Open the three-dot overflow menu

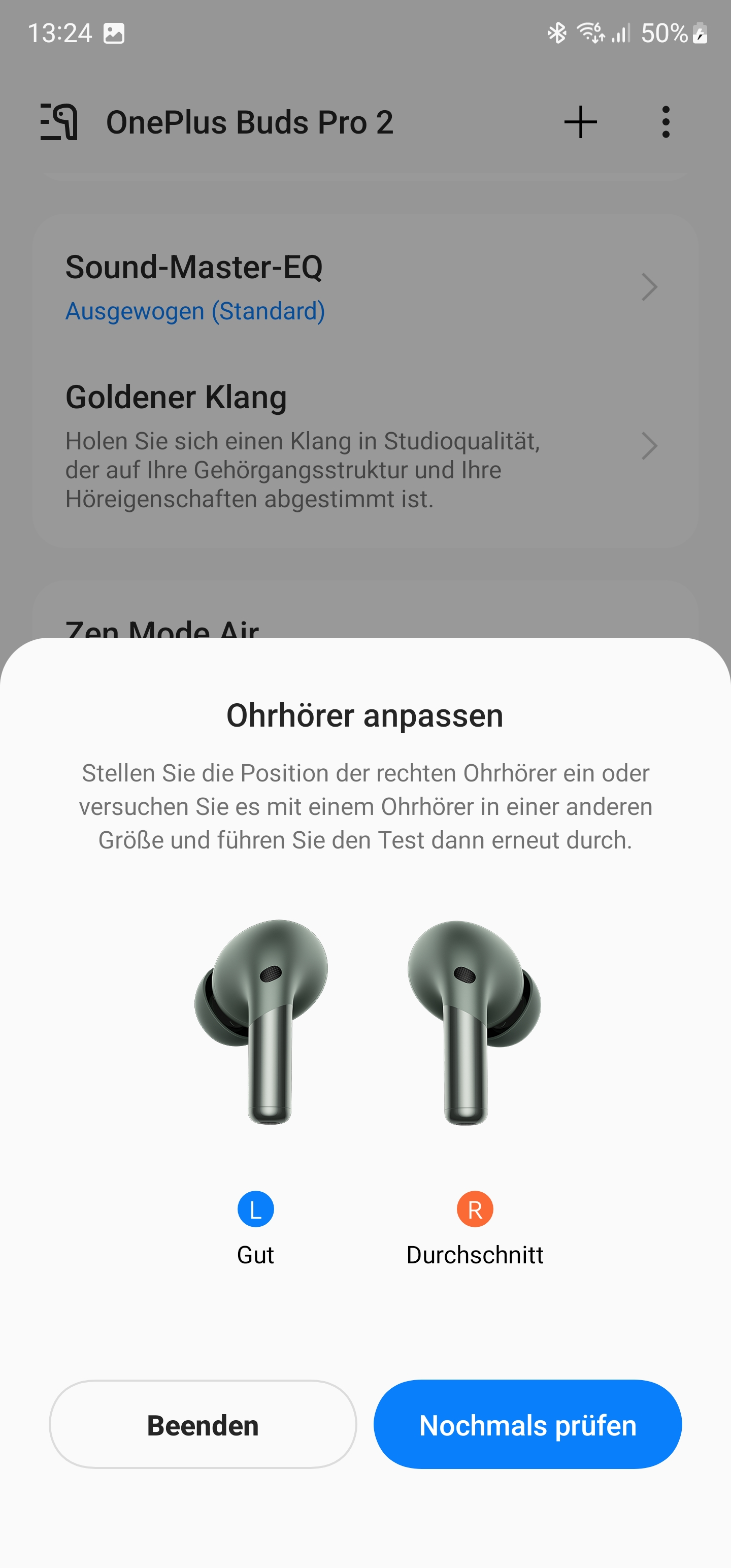666,122
